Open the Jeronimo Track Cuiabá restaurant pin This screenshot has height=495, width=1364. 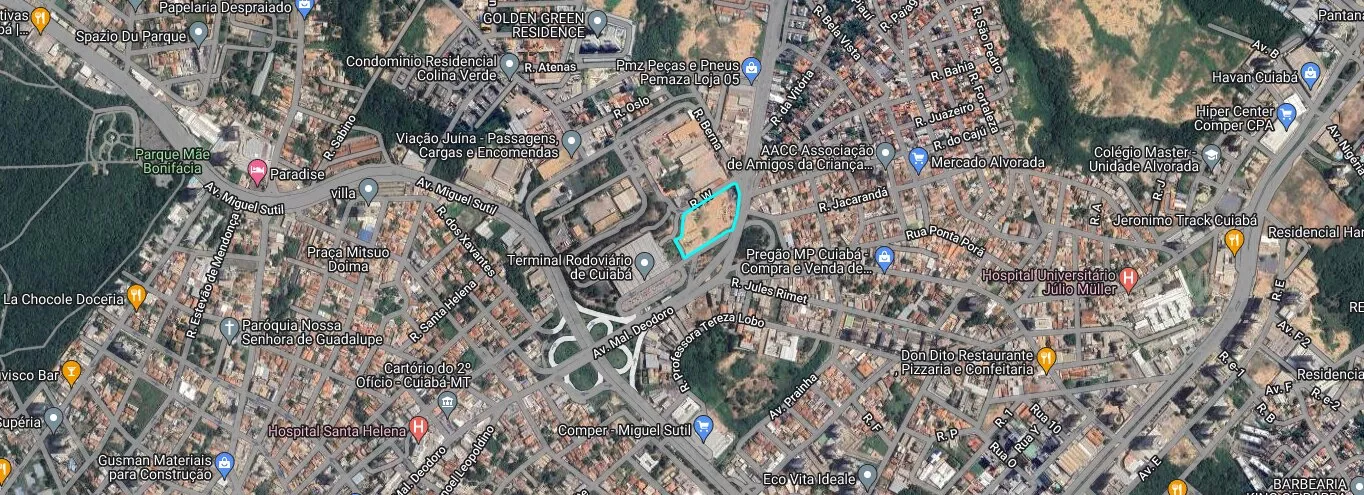point(1234,240)
